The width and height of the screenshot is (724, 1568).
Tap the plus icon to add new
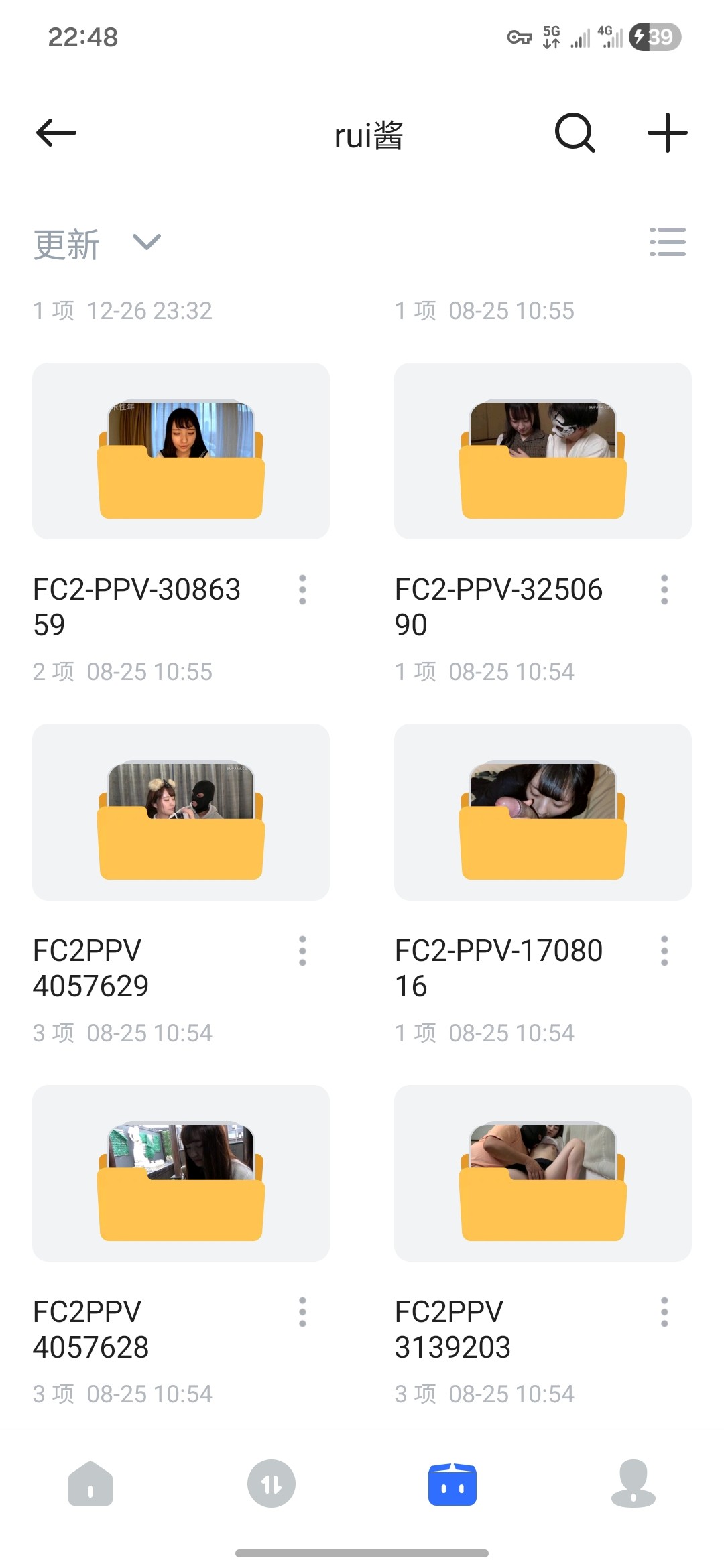point(667,133)
